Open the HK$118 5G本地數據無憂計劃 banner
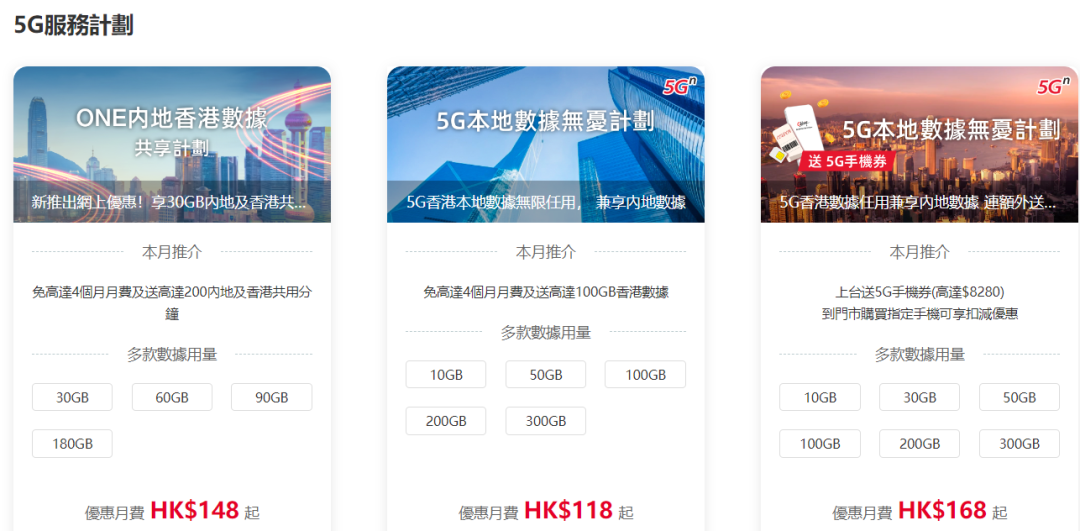 point(545,144)
